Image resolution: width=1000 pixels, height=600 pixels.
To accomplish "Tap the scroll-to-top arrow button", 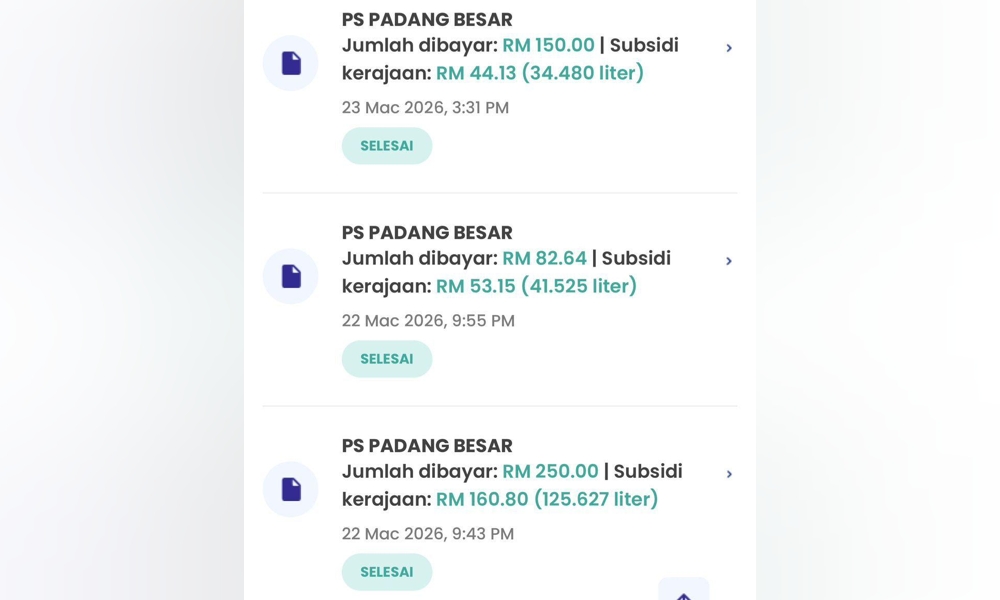I will click(684, 591).
